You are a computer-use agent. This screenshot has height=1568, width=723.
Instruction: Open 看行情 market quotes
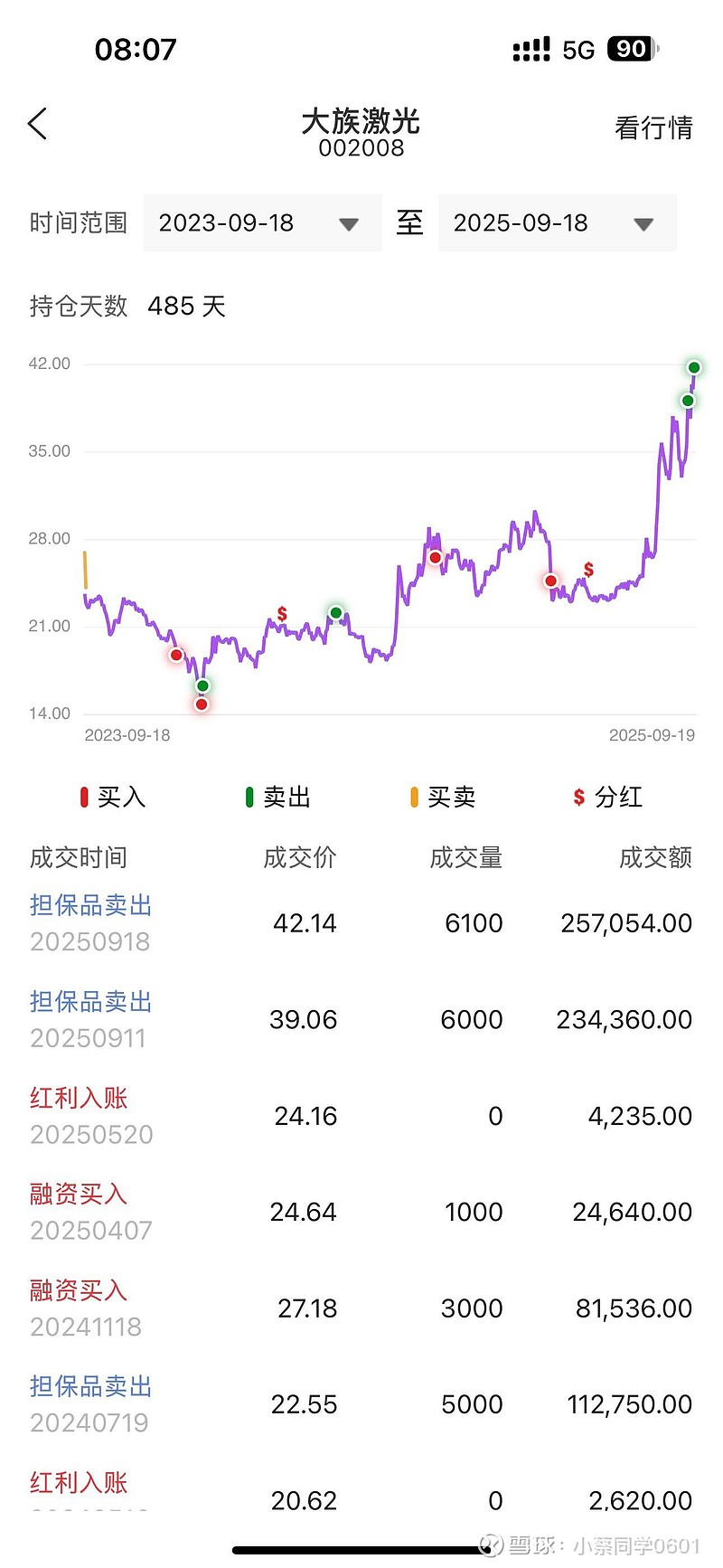pyautogui.click(x=653, y=128)
